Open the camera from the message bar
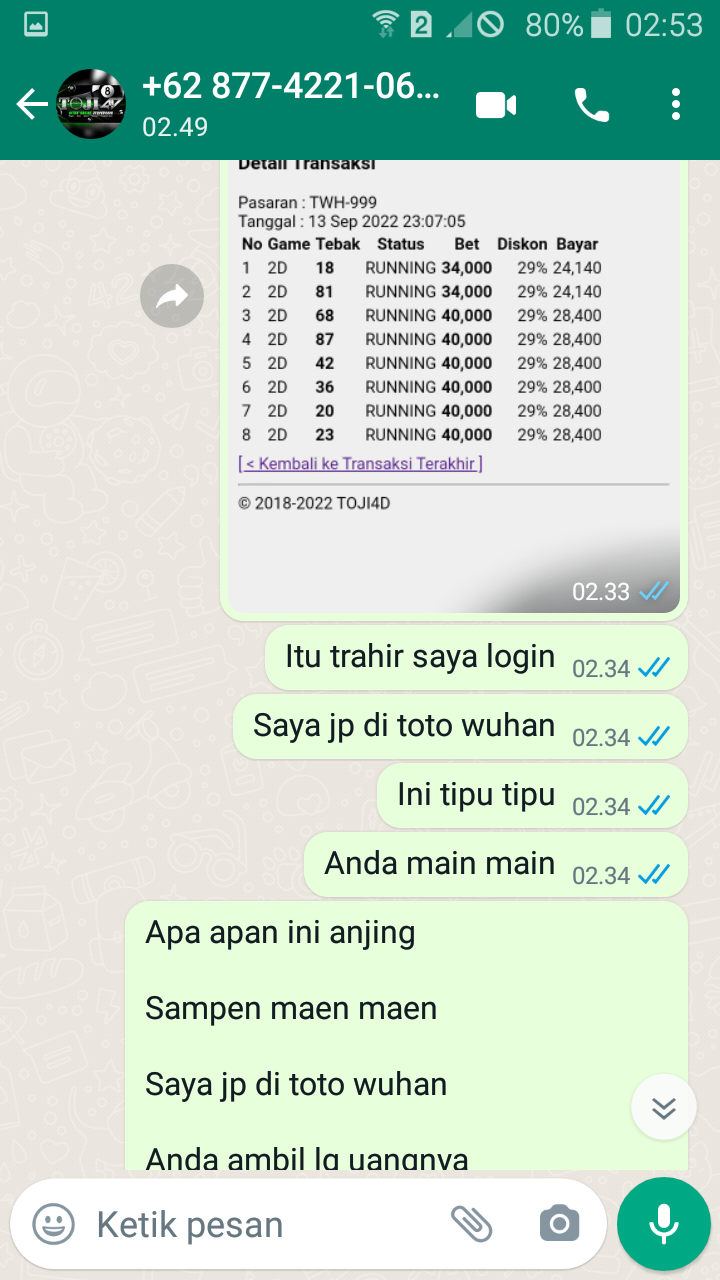Screen dimensions: 720x1280 coord(559,1224)
